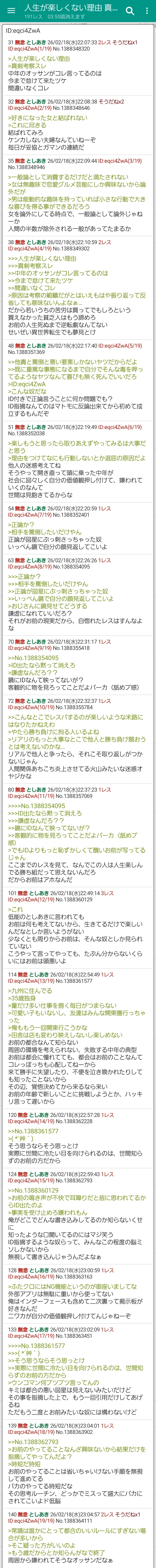View the 1レス reply to post 63

pyautogui.click(x=104, y=560)
